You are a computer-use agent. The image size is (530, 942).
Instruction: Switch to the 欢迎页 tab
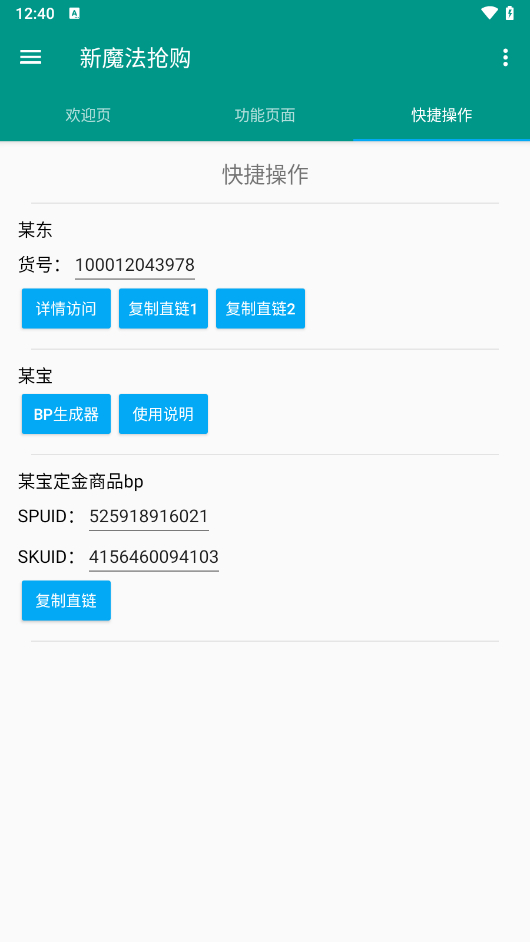[88, 115]
